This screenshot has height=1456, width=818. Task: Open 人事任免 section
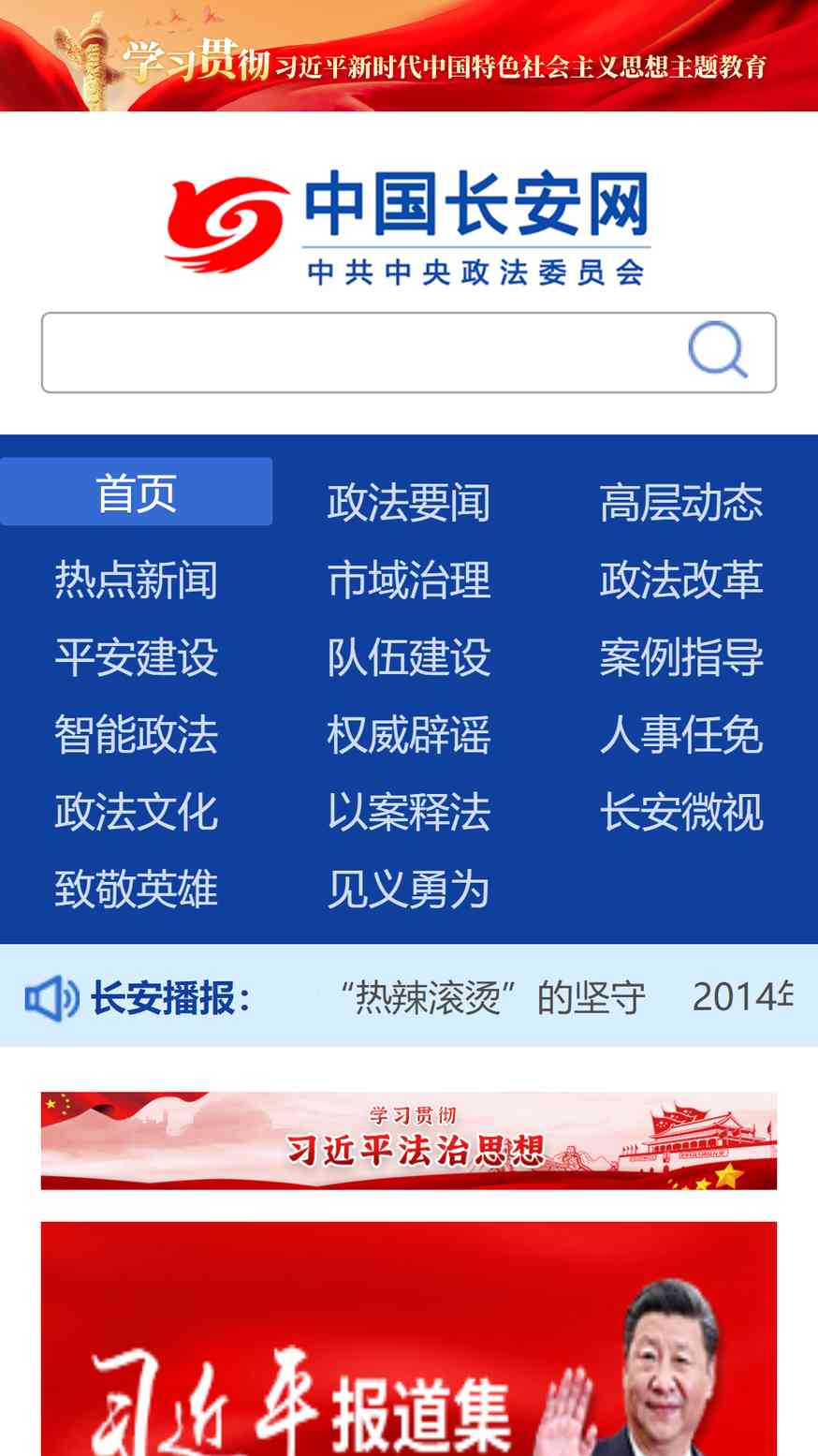point(680,734)
